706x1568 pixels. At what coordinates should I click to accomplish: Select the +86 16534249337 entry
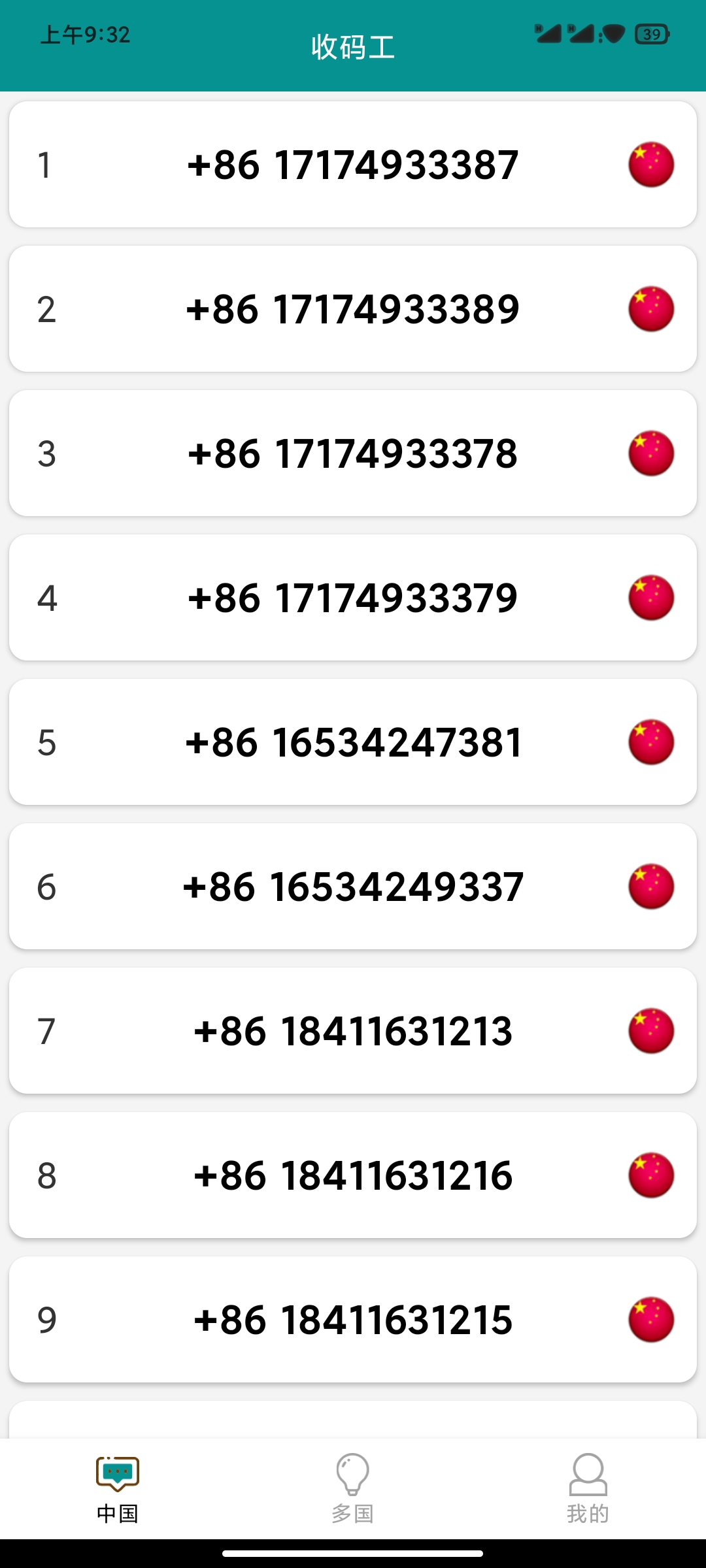[x=353, y=887]
